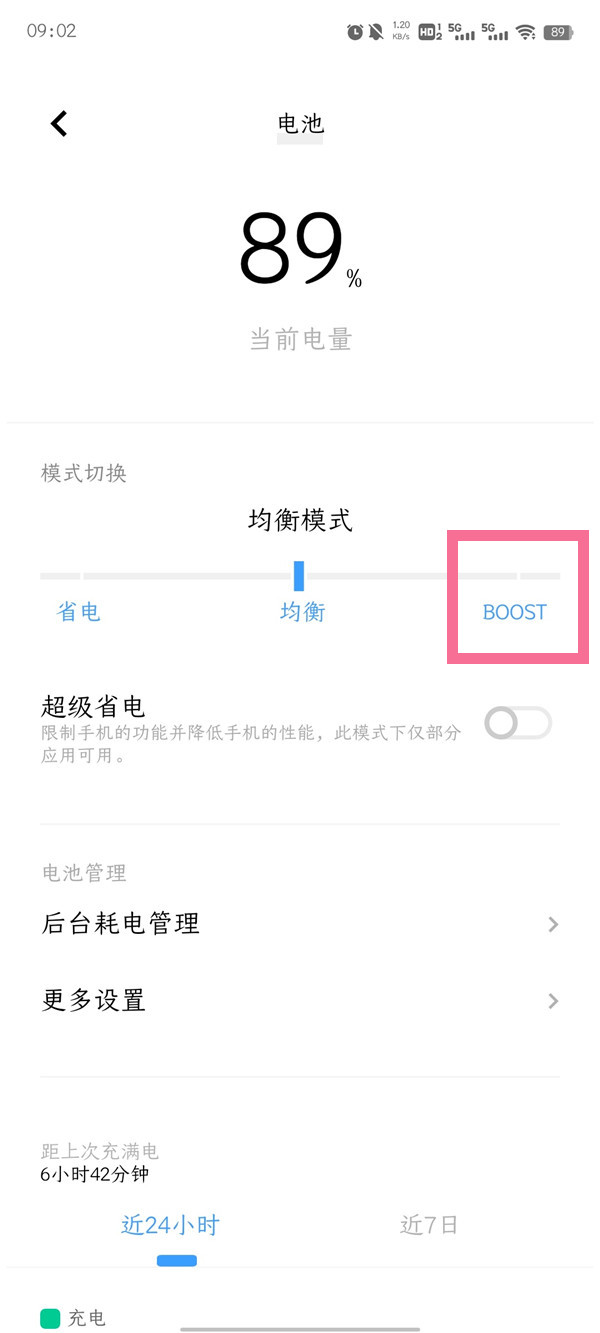Switch to the 近7日 tab

(429, 1225)
